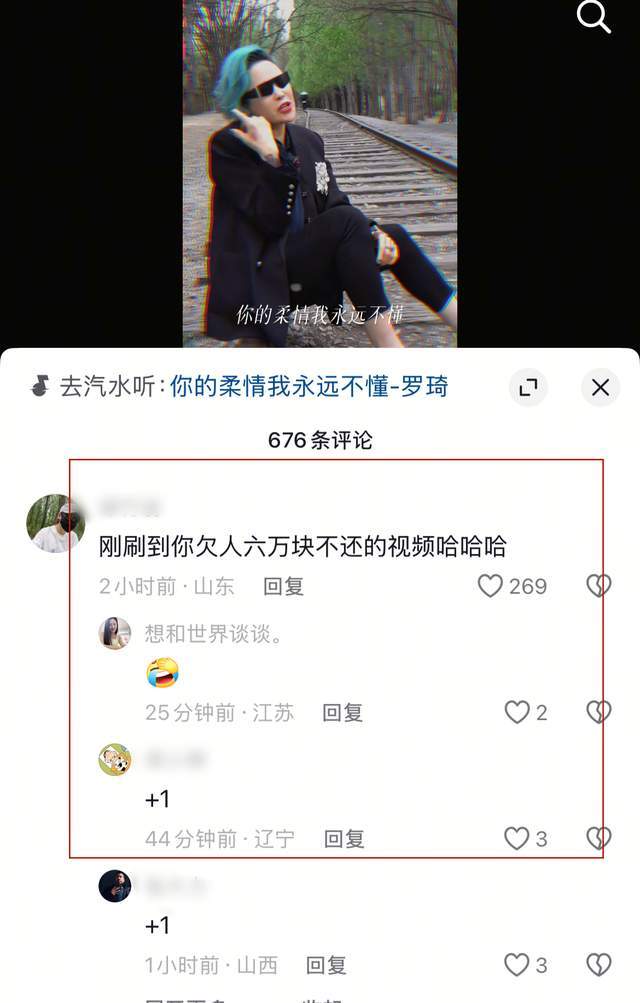Open the top commenter's avatar from 山东

[56, 524]
